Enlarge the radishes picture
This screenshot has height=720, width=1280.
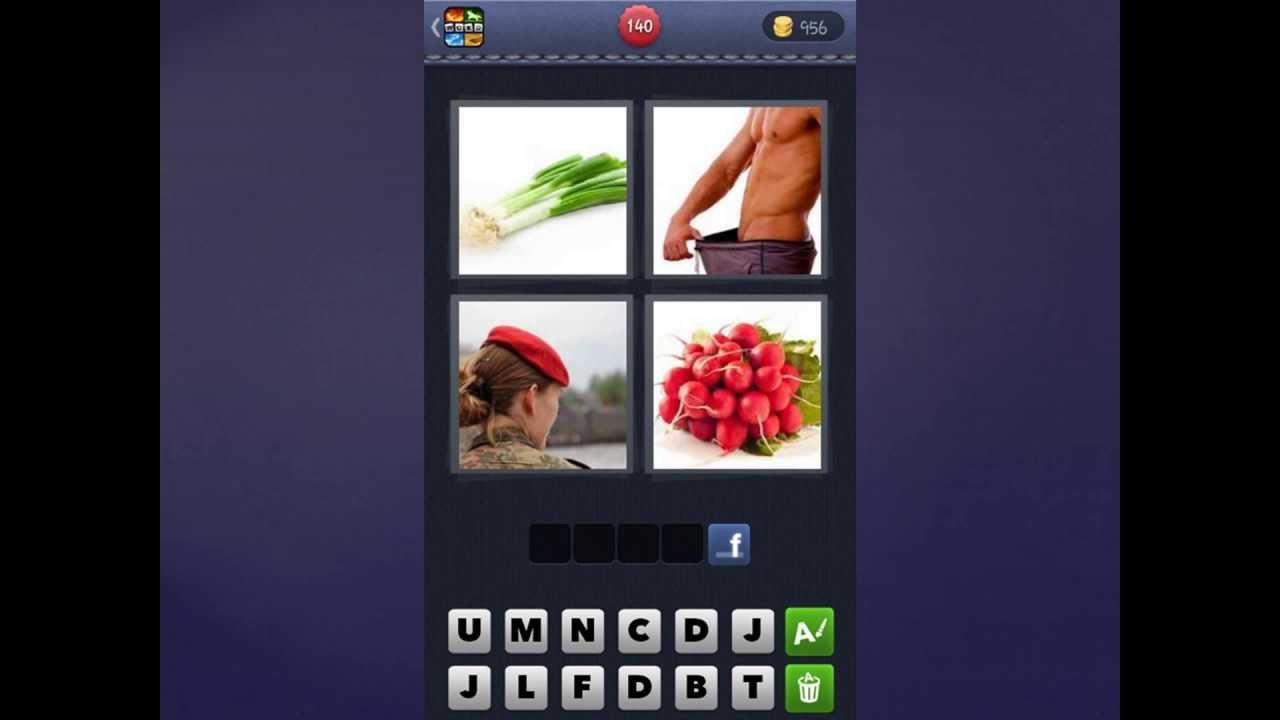[x=737, y=385]
